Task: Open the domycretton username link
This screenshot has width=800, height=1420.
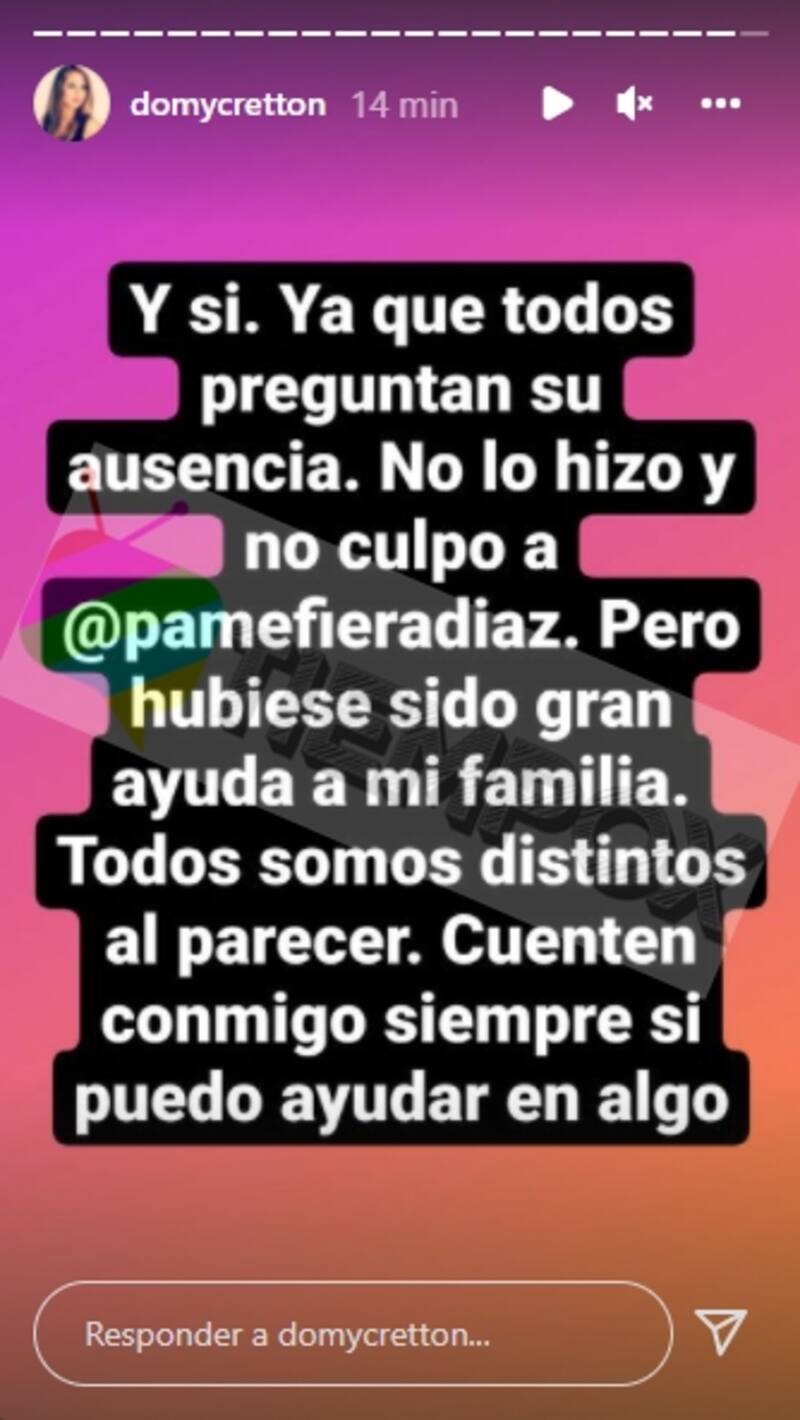Action: [x=228, y=105]
